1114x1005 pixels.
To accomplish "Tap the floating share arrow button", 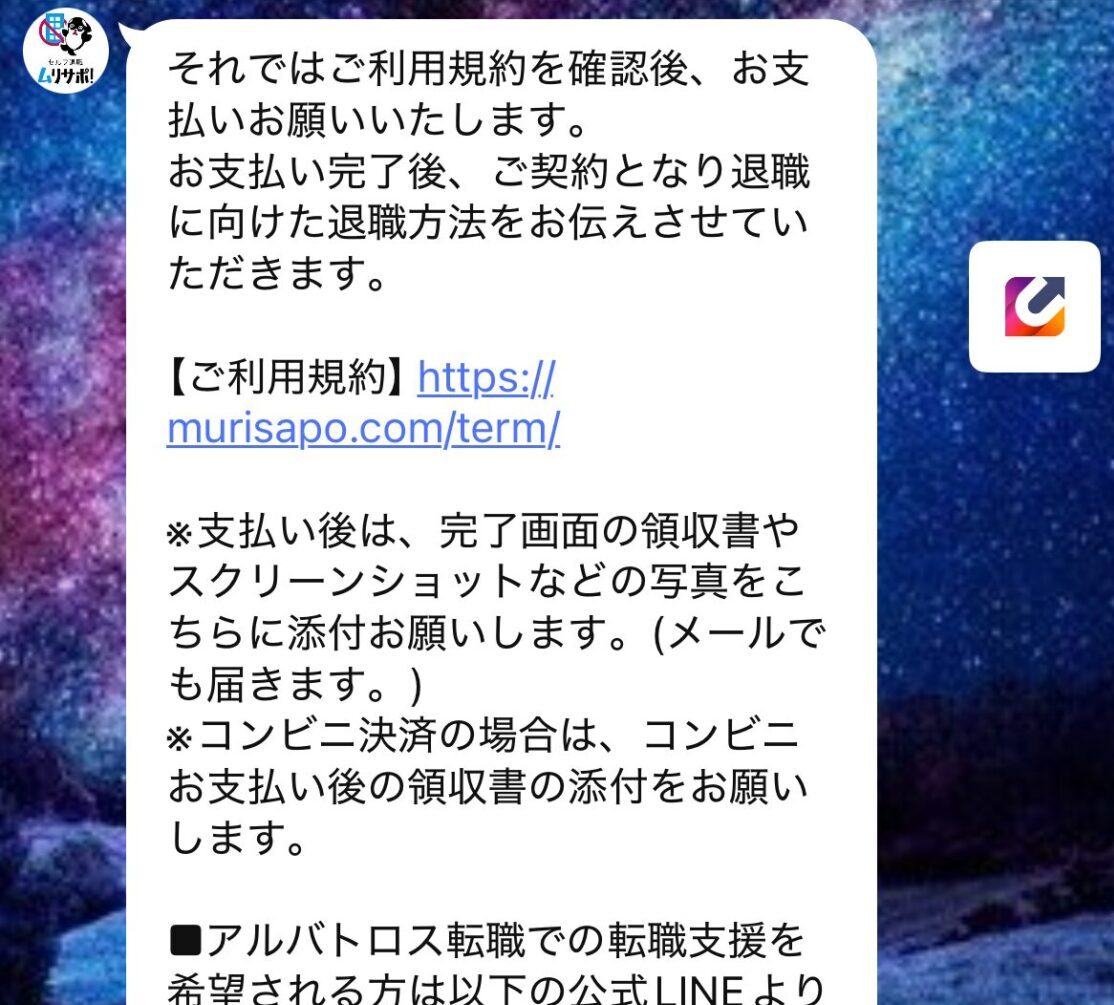I will coord(1034,307).
